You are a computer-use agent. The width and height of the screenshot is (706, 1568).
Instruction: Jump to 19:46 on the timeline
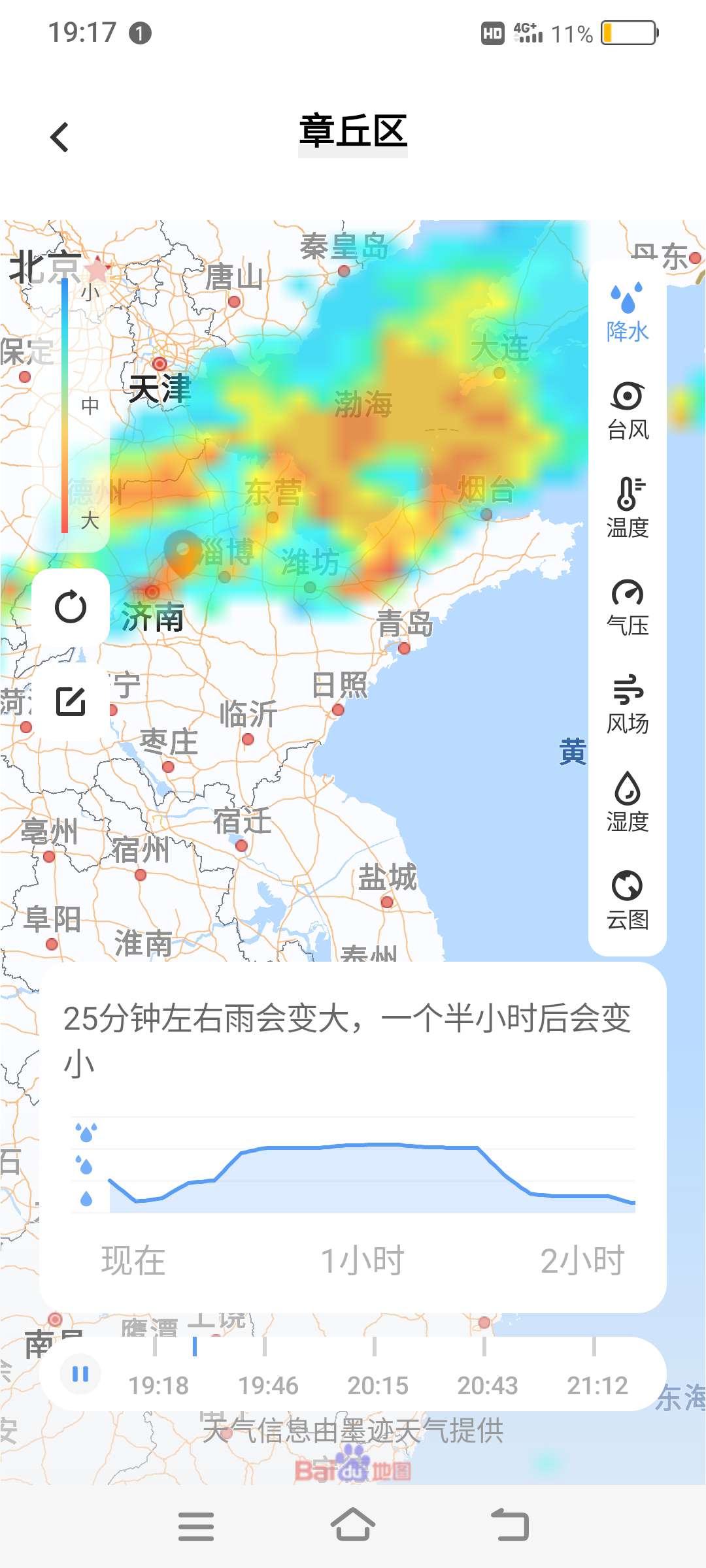point(267,1384)
